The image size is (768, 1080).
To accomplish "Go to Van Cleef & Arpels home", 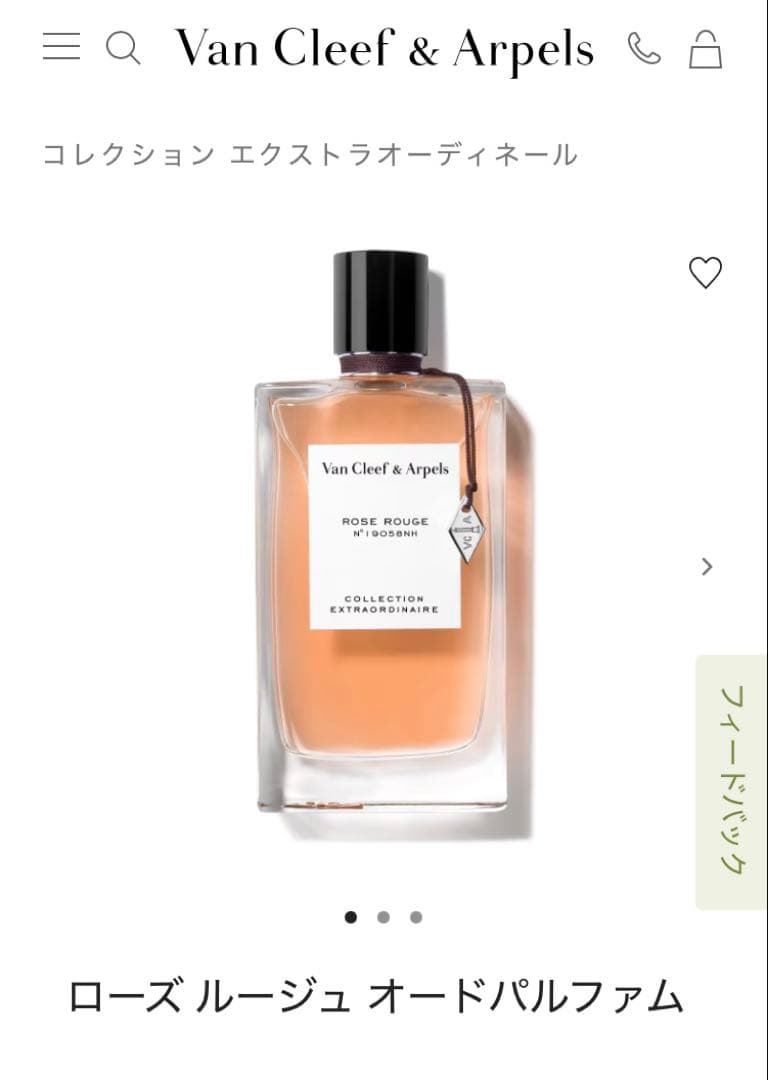I will [x=384, y=49].
